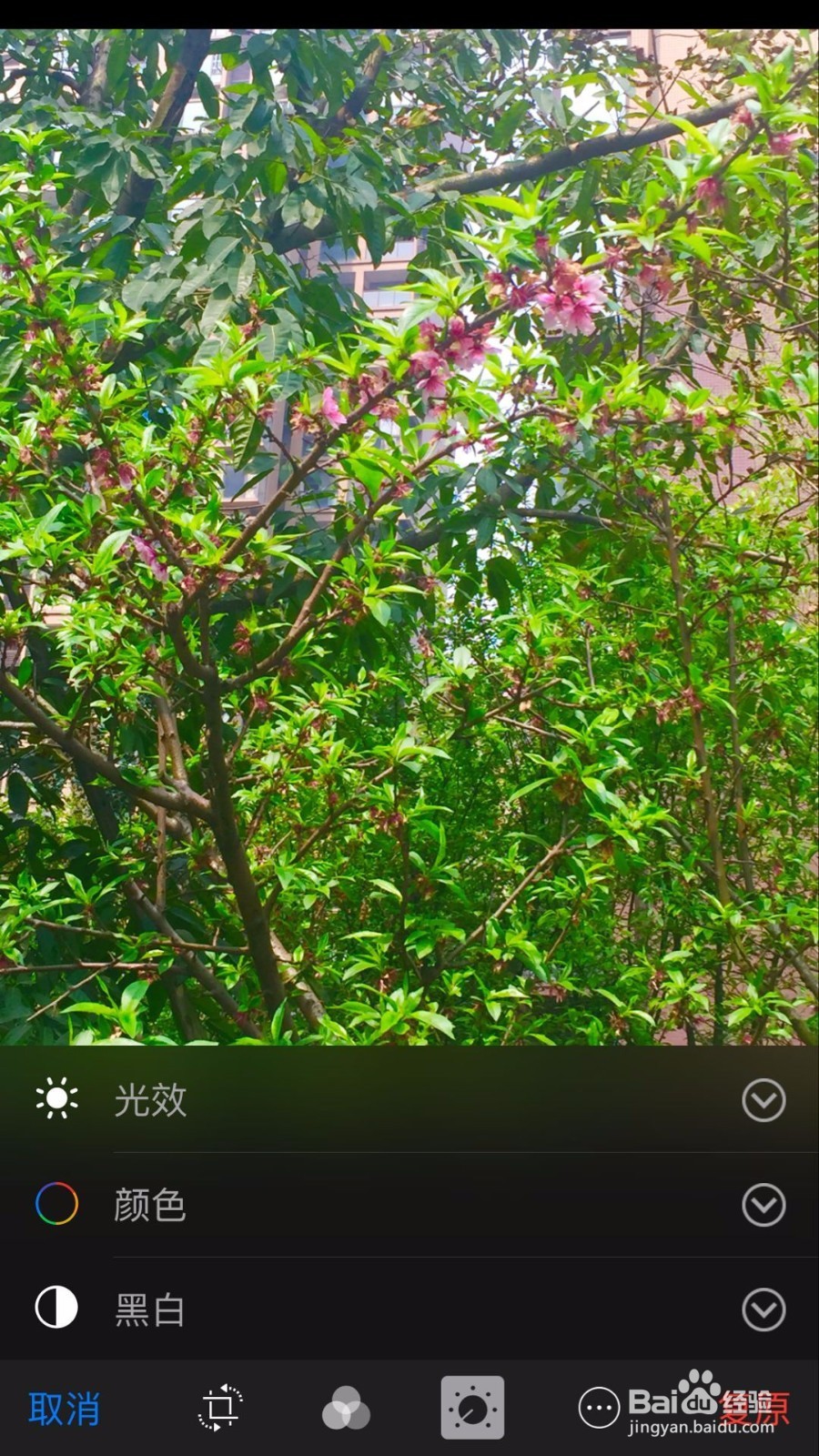Expand the 颜色 adjustment options

point(763,1204)
